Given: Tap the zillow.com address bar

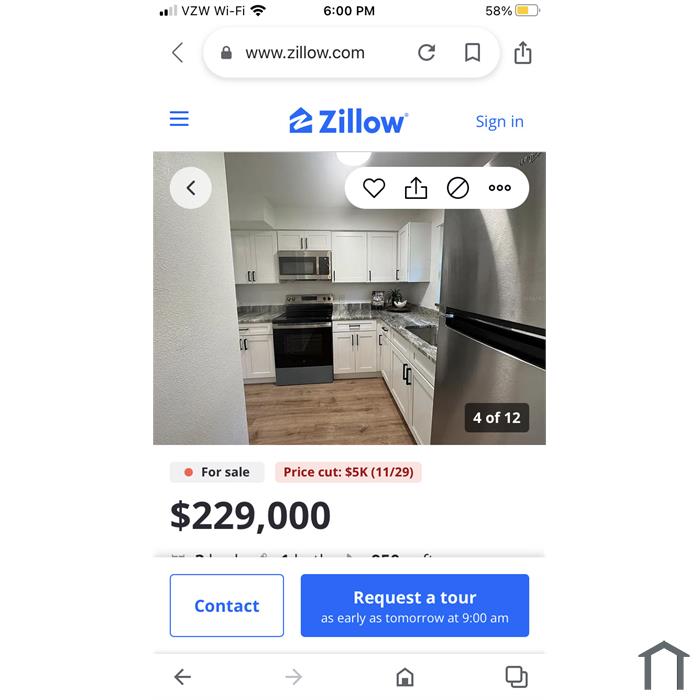Looking at the screenshot, I should click(305, 53).
